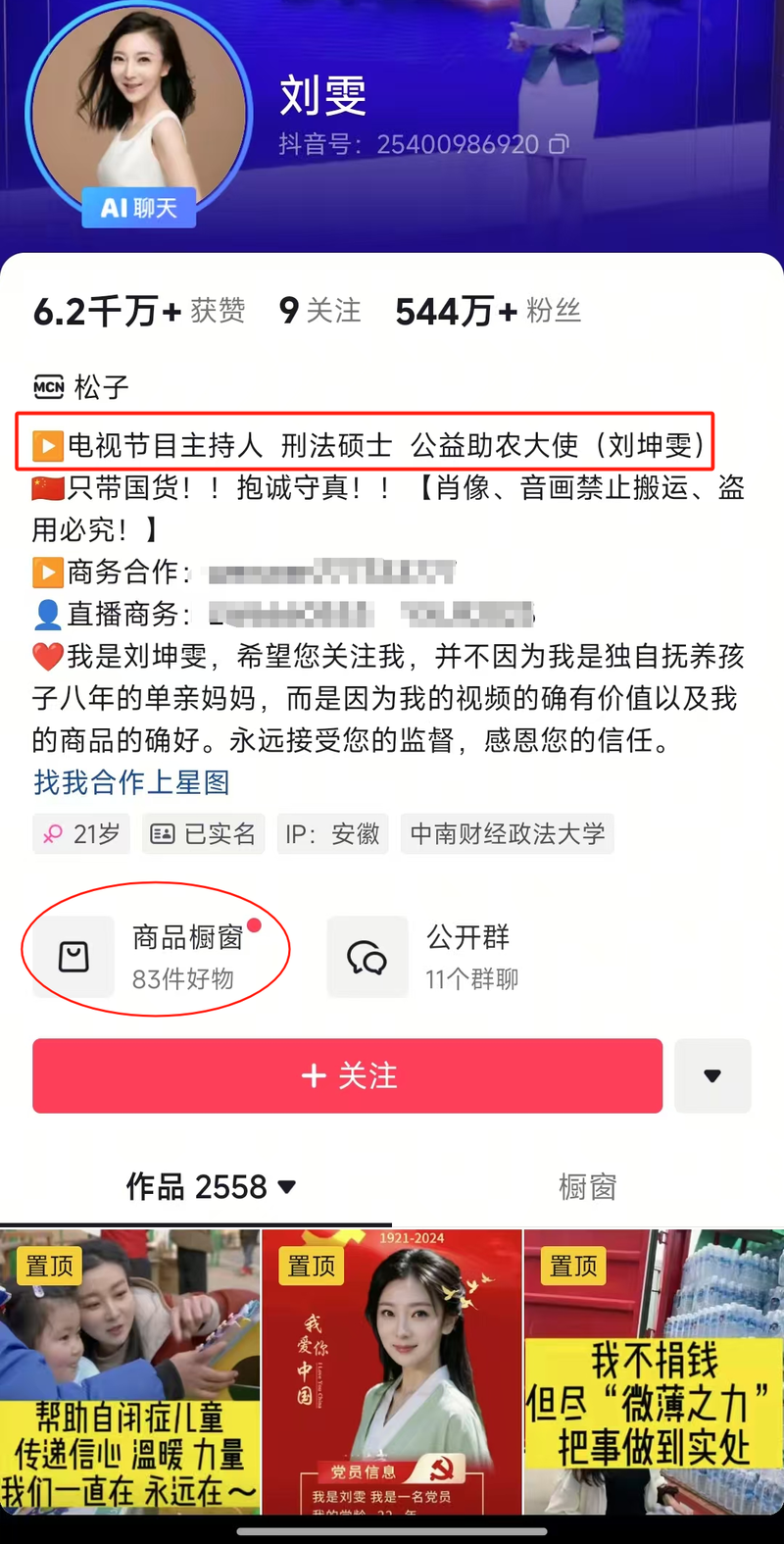Switch to the 橱窗 tab
Screen dimensions: 784x1544
coord(587,1187)
